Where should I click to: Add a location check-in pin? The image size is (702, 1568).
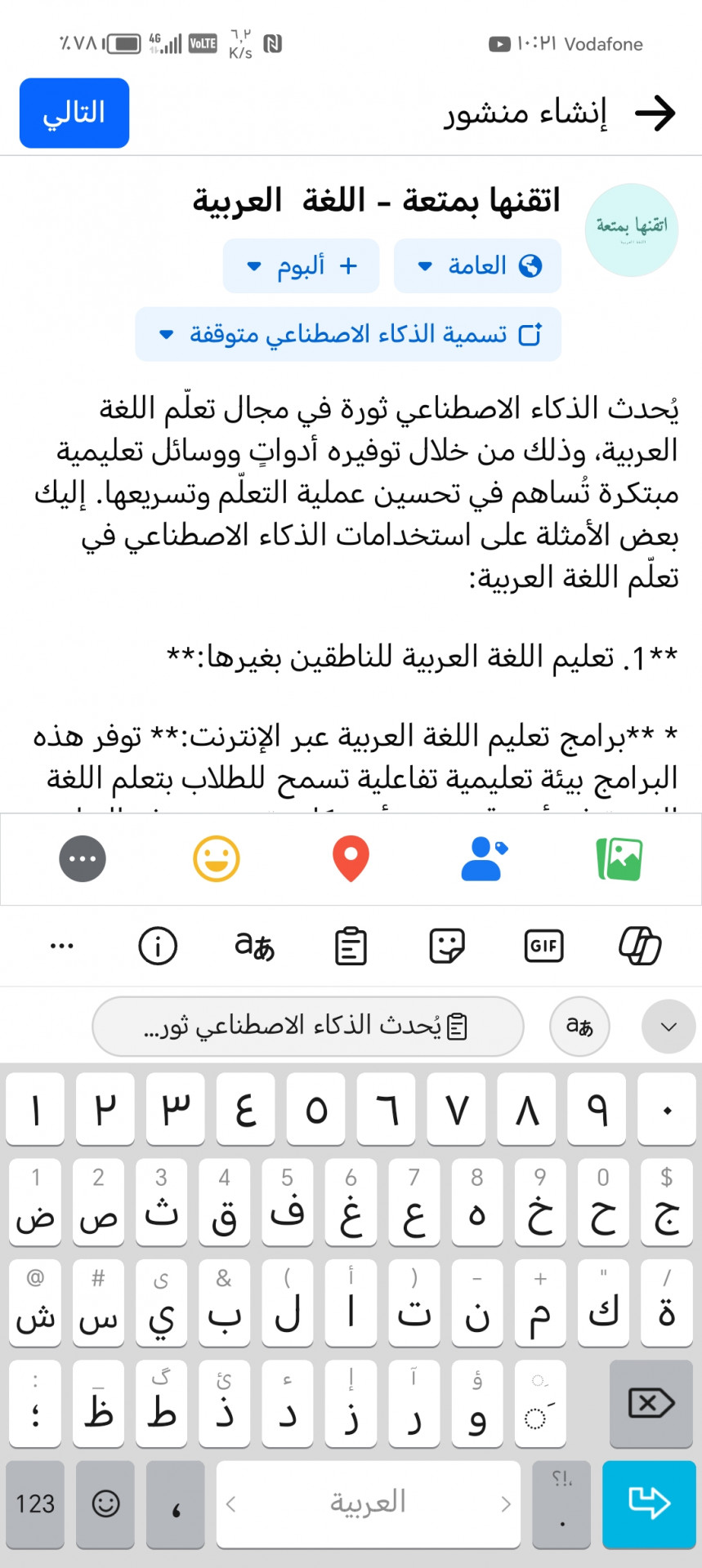pyautogui.click(x=351, y=859)
